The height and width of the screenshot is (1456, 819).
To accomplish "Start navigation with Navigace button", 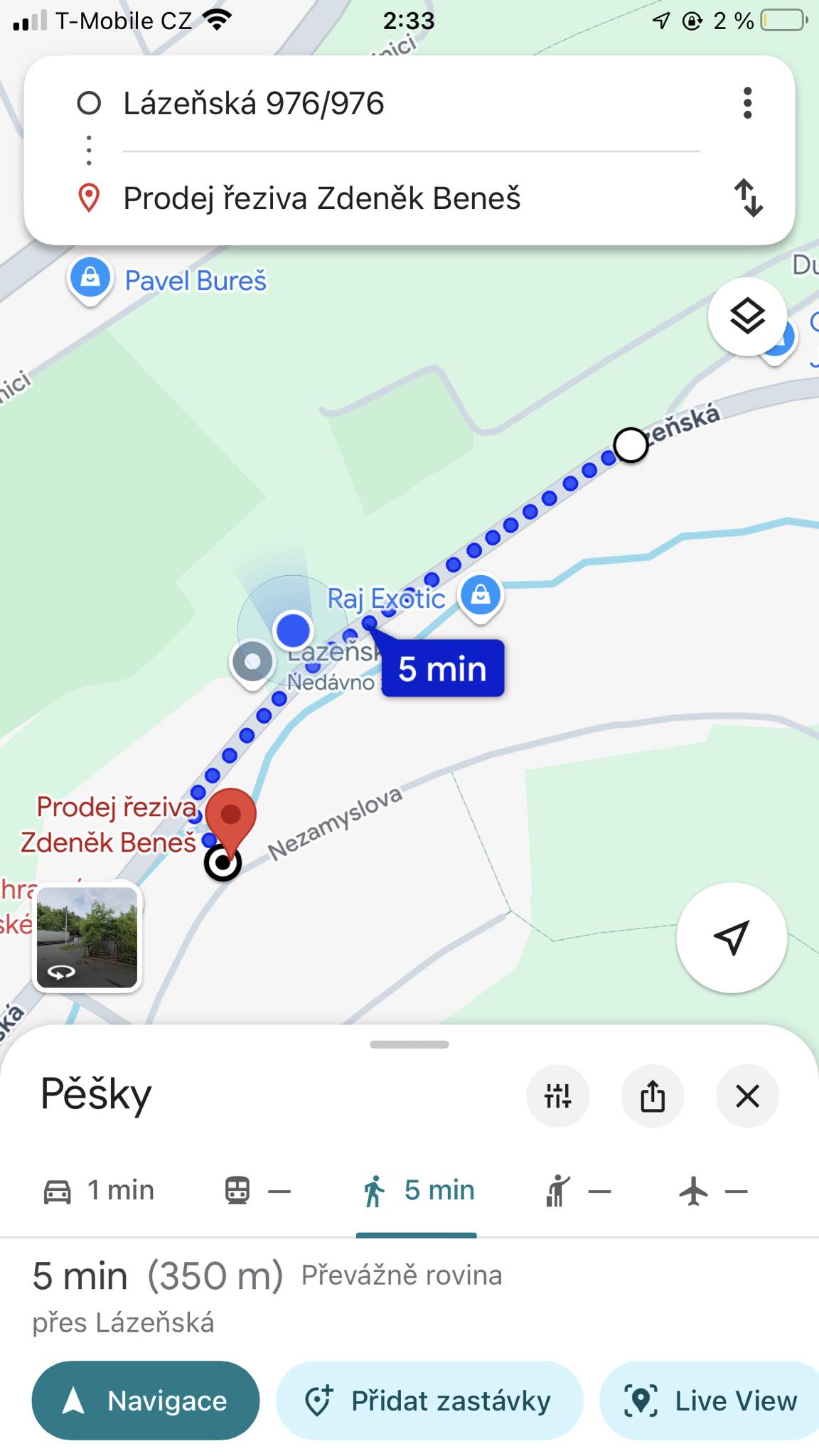I will [146, 1401].
